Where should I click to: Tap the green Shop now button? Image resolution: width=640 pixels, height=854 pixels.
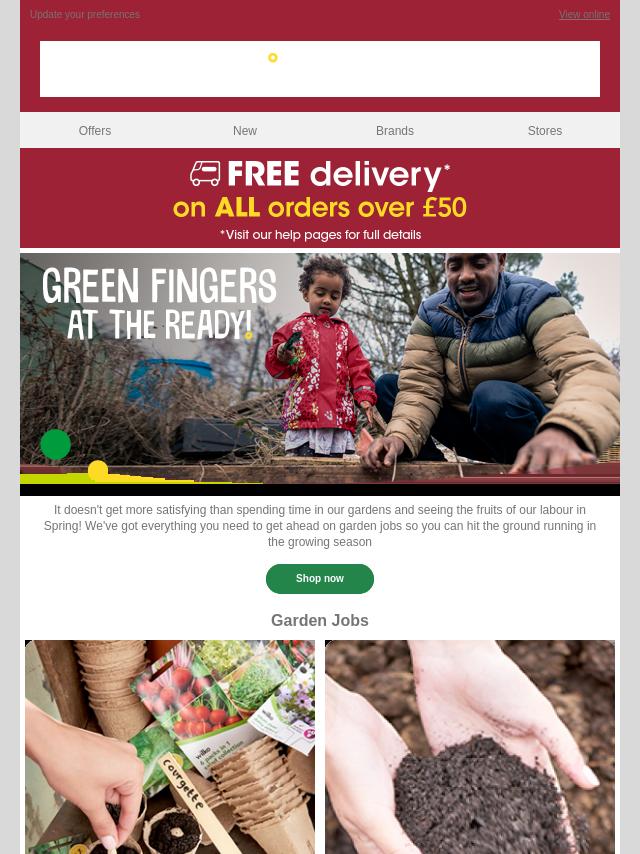pos(320,579)
